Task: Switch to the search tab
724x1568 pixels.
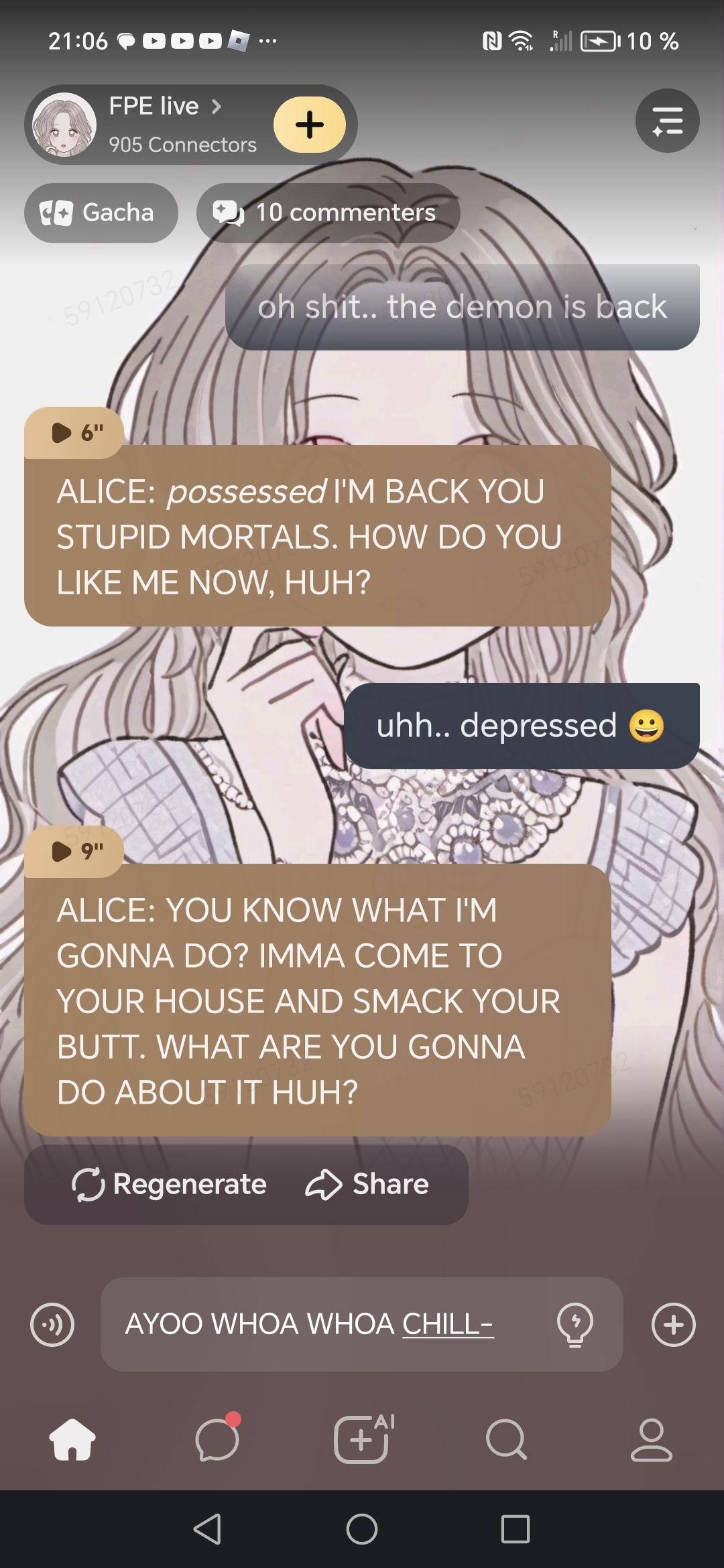Action: [506, 1439]
